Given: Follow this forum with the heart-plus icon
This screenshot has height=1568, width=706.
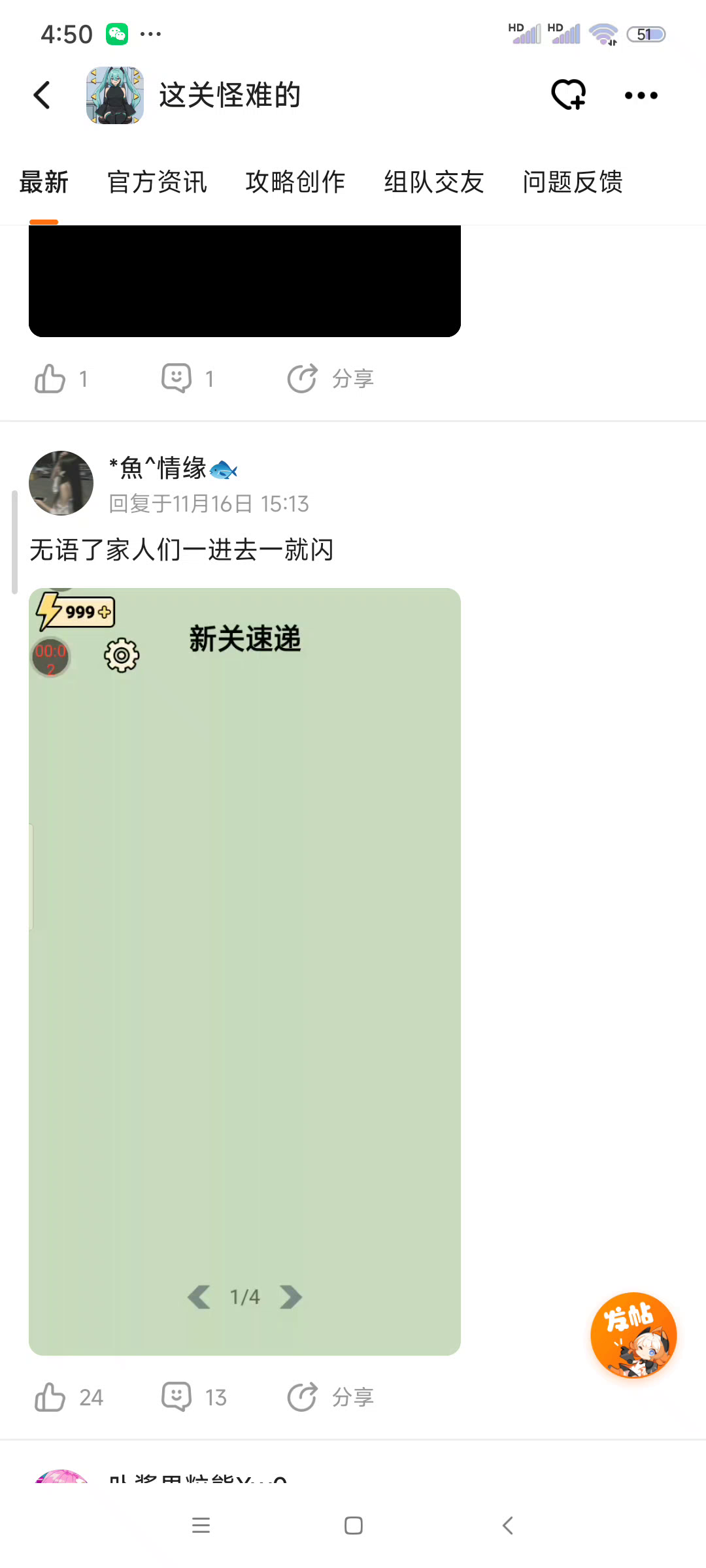Looking at the screenshot, I should tap(568, 95).
